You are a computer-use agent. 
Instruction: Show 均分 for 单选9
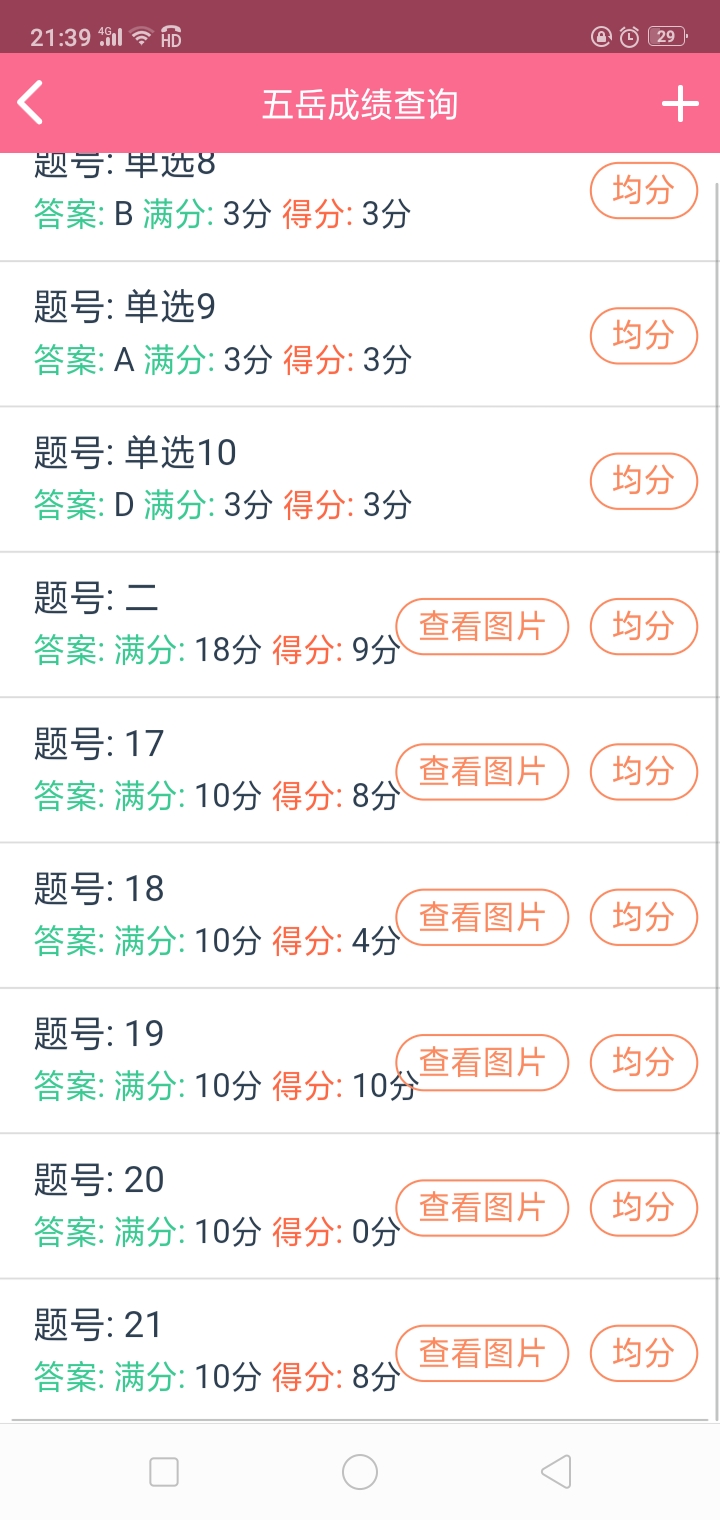(x=644, y=335)
